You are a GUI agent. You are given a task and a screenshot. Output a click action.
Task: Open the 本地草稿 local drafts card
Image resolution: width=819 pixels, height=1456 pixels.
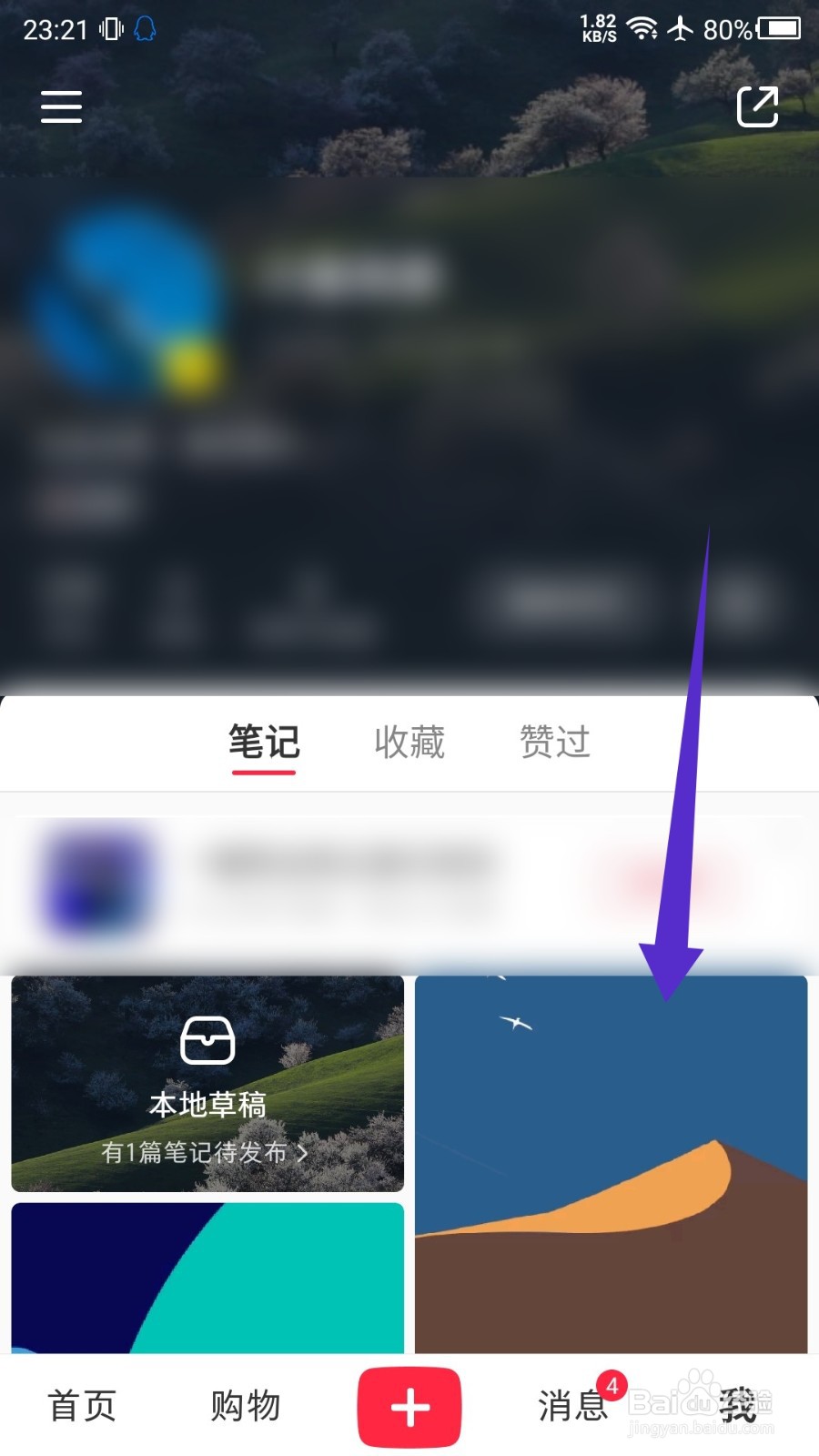tap(208, 1083)
